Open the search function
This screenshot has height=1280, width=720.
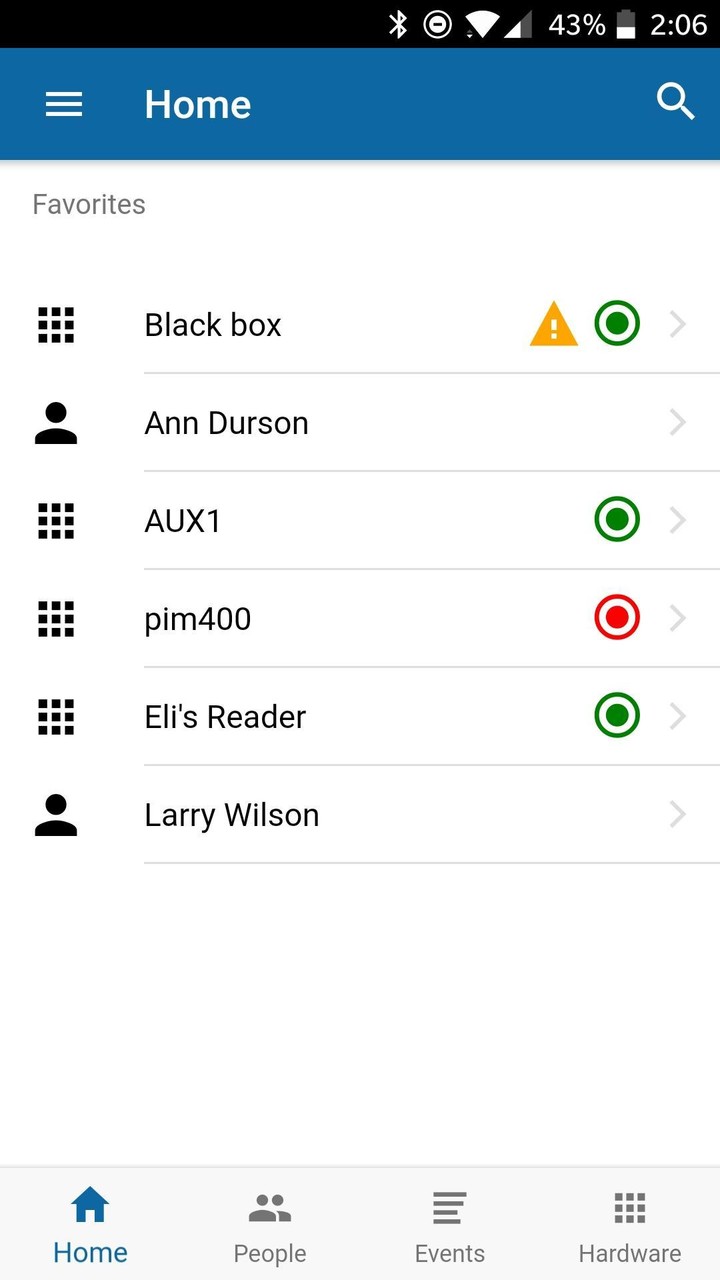pyautogui.click(x=676, y=103)
